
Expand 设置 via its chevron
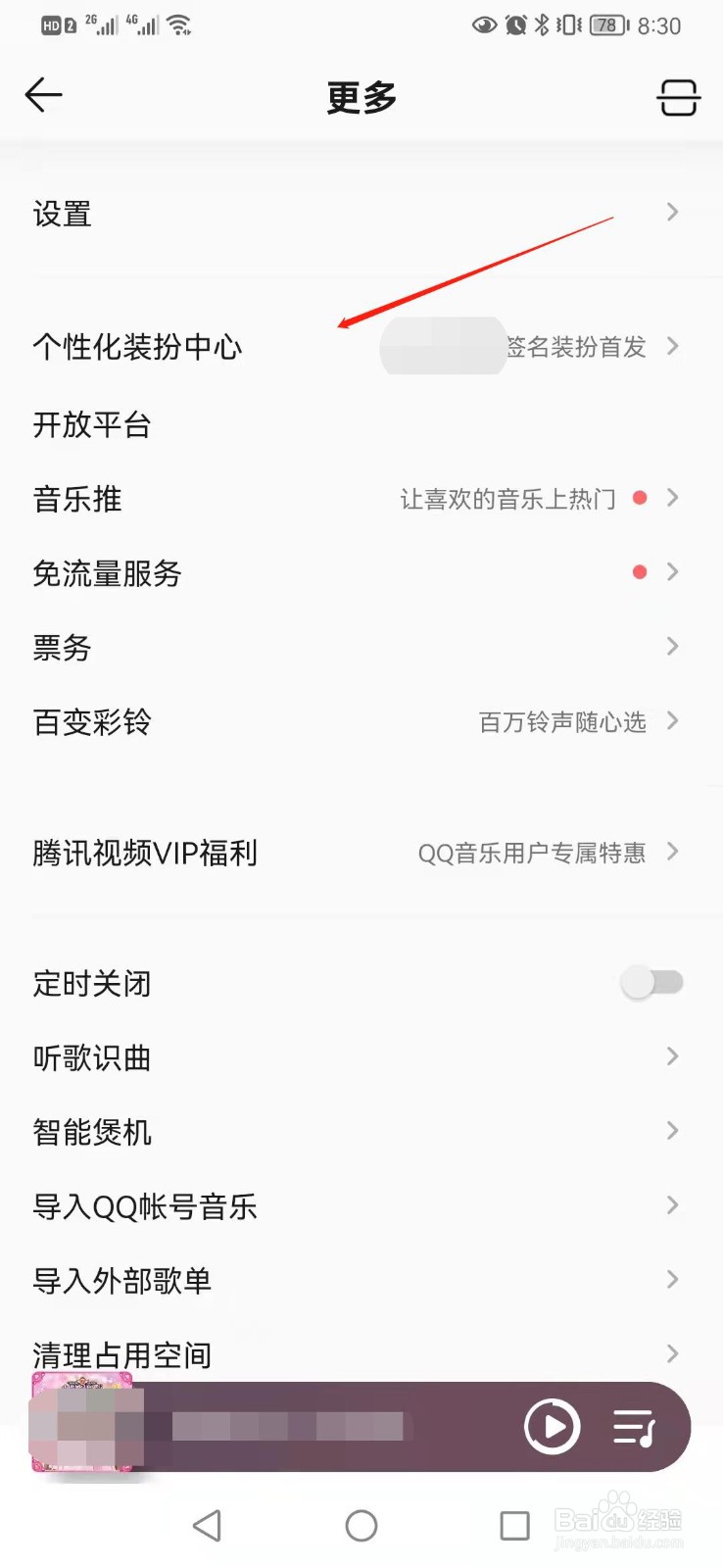pyautogui.click(x=672, y=212)
